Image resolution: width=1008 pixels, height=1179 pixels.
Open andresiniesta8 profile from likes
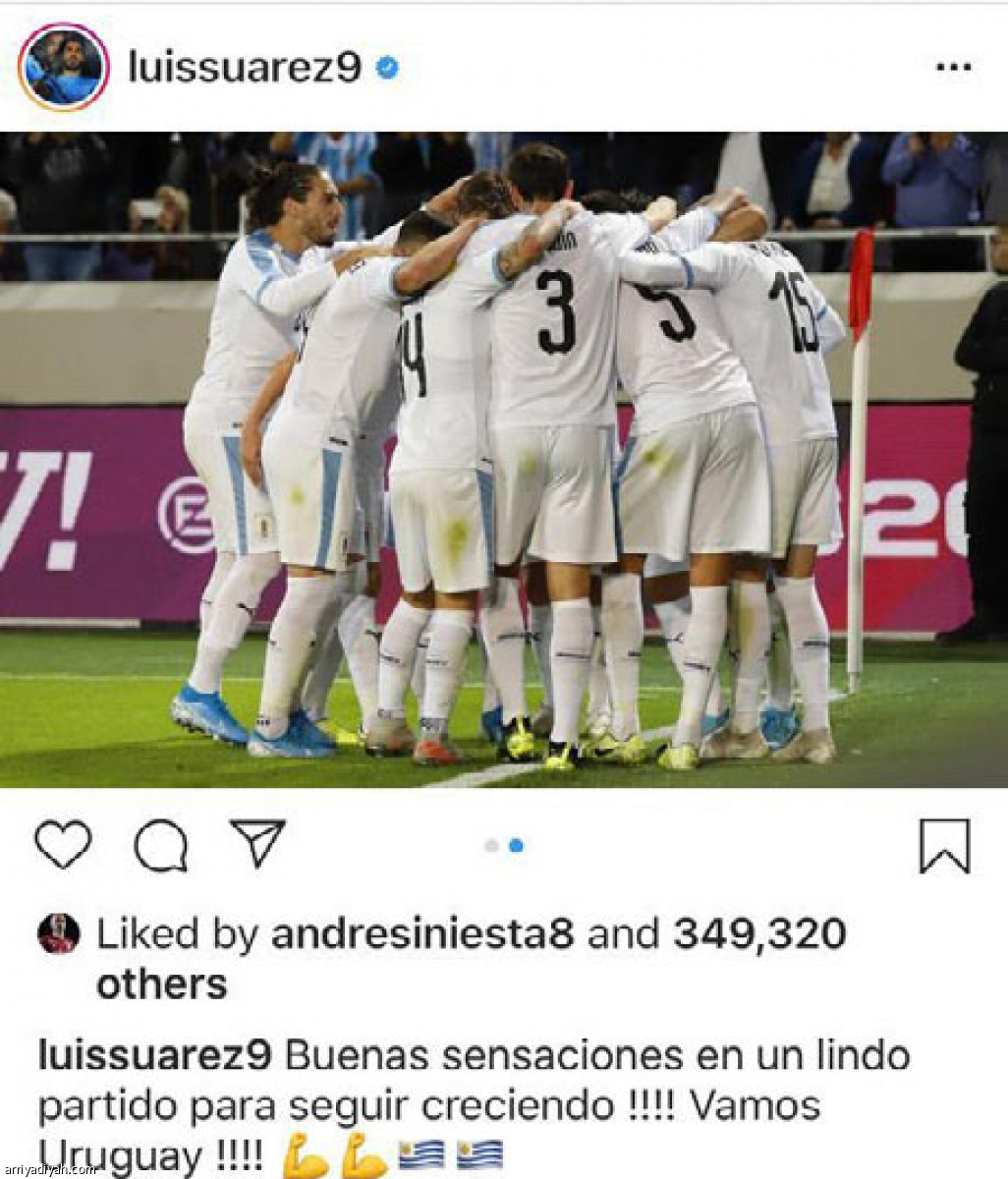pos(421,933)
